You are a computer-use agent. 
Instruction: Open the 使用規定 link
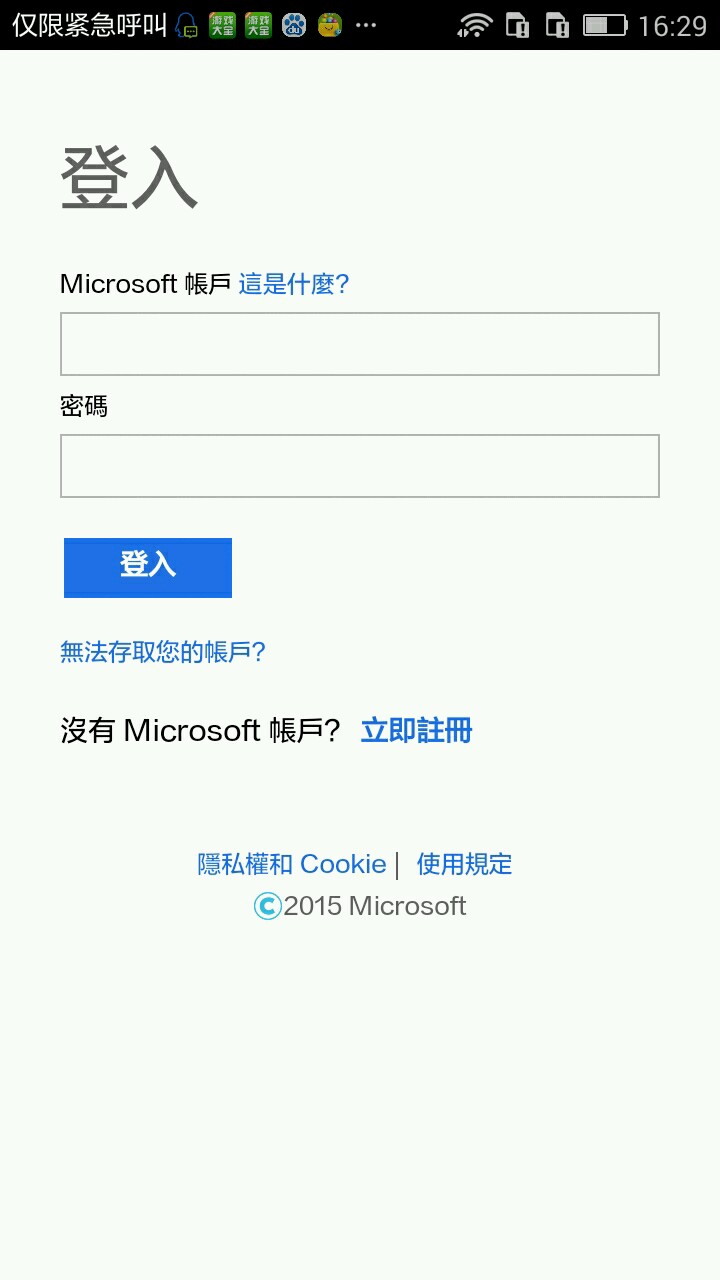pyautogui.click(x=464, y=864)
